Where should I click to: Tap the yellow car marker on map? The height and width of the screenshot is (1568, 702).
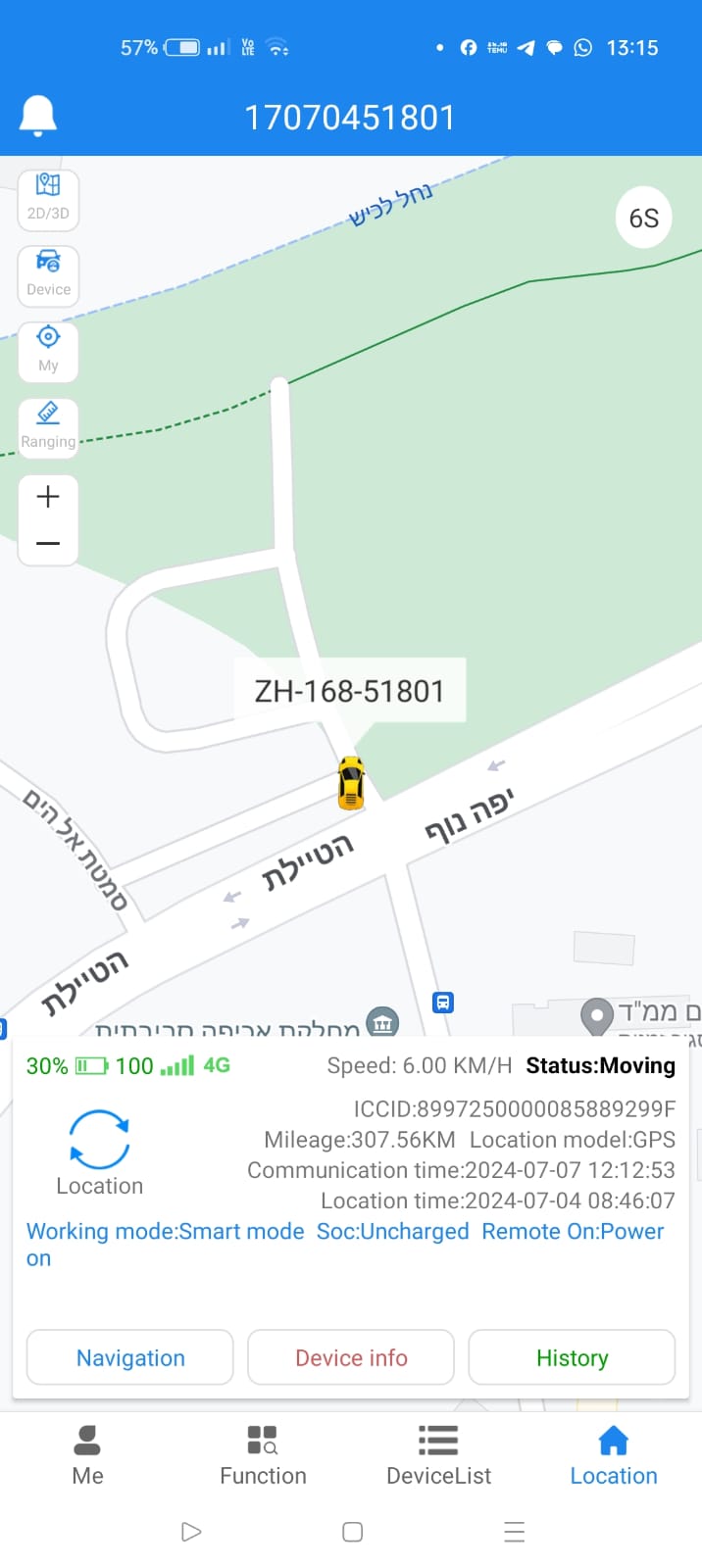[351, 782]
